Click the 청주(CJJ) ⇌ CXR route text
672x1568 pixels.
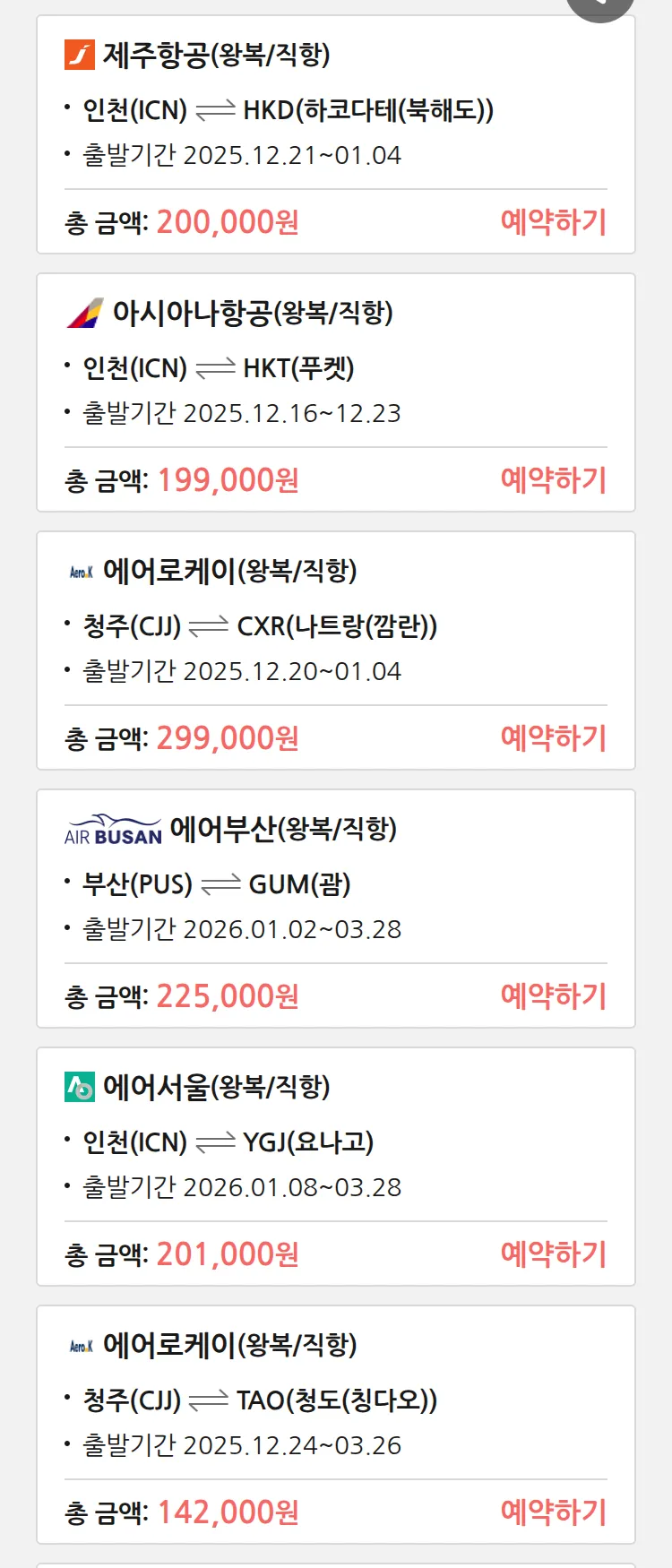(246, 625)
